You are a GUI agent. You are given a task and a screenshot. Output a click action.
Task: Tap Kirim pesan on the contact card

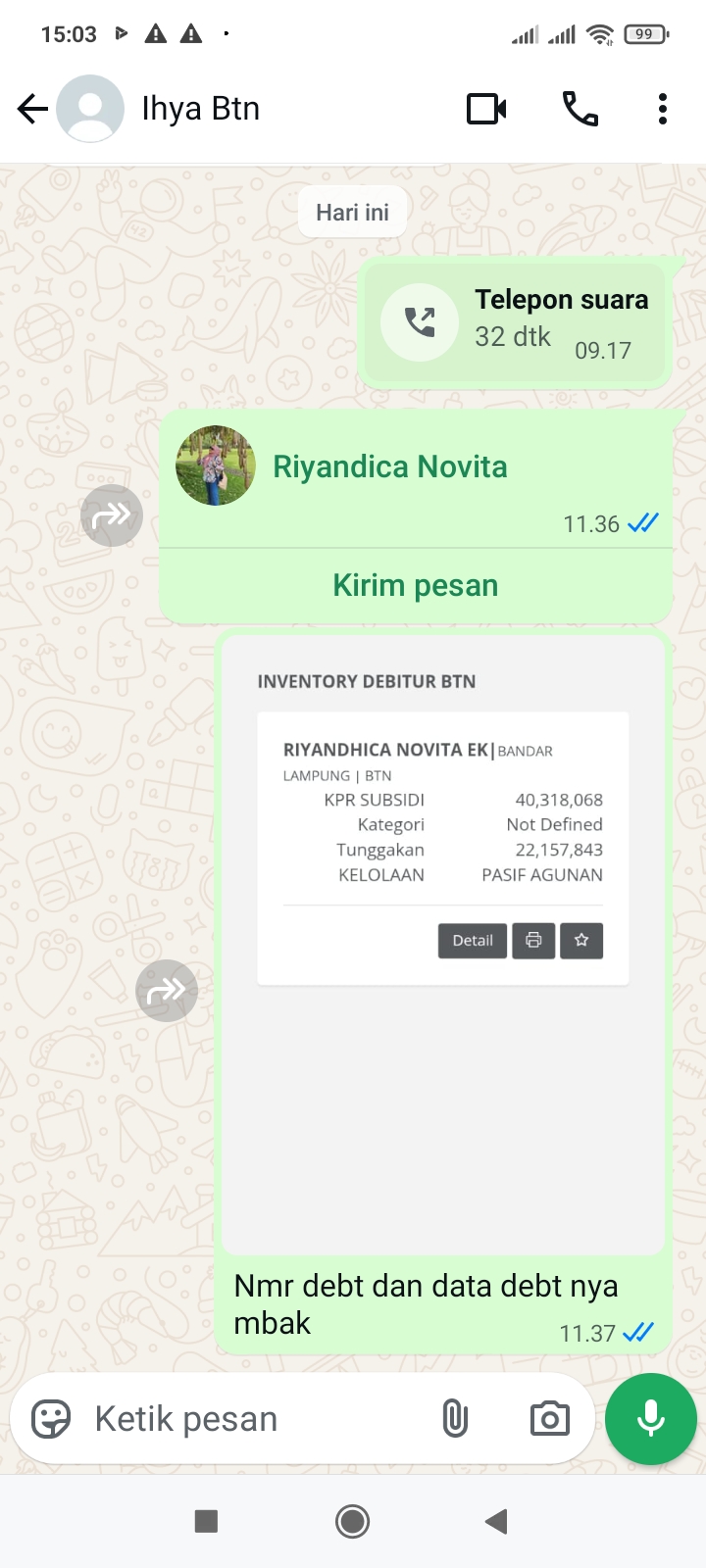tap(415, 585)
